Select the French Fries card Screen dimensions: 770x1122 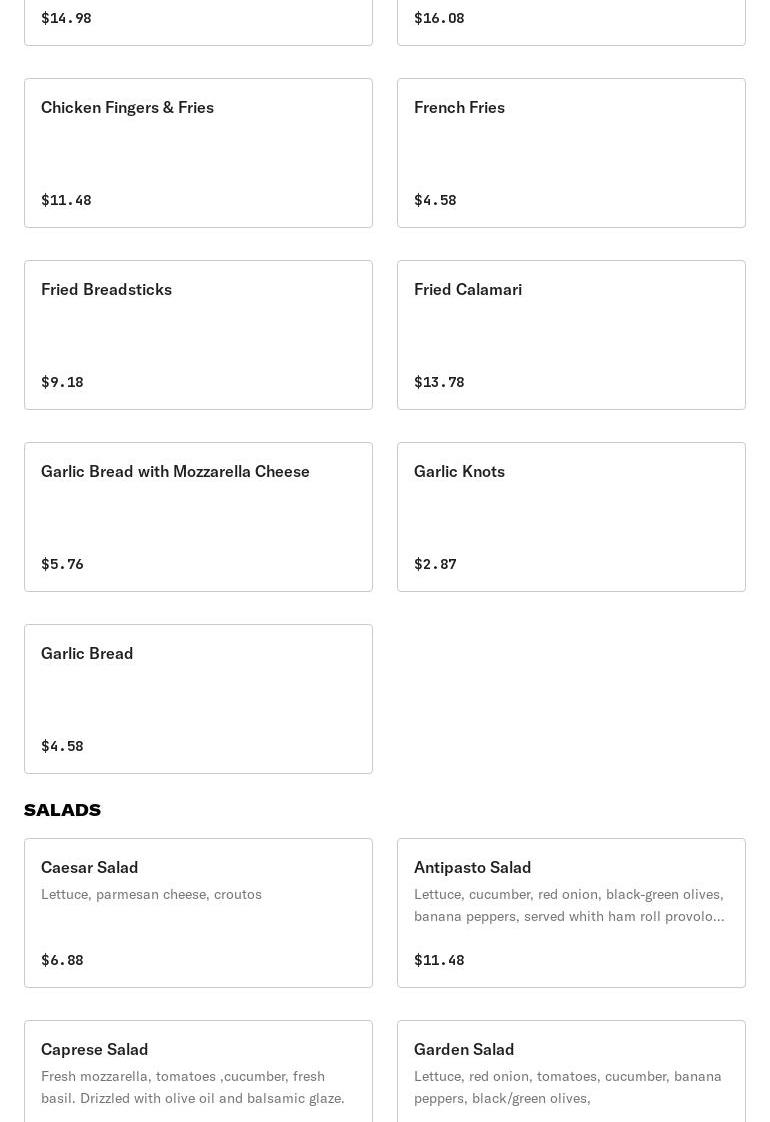(x=571, y=153)
